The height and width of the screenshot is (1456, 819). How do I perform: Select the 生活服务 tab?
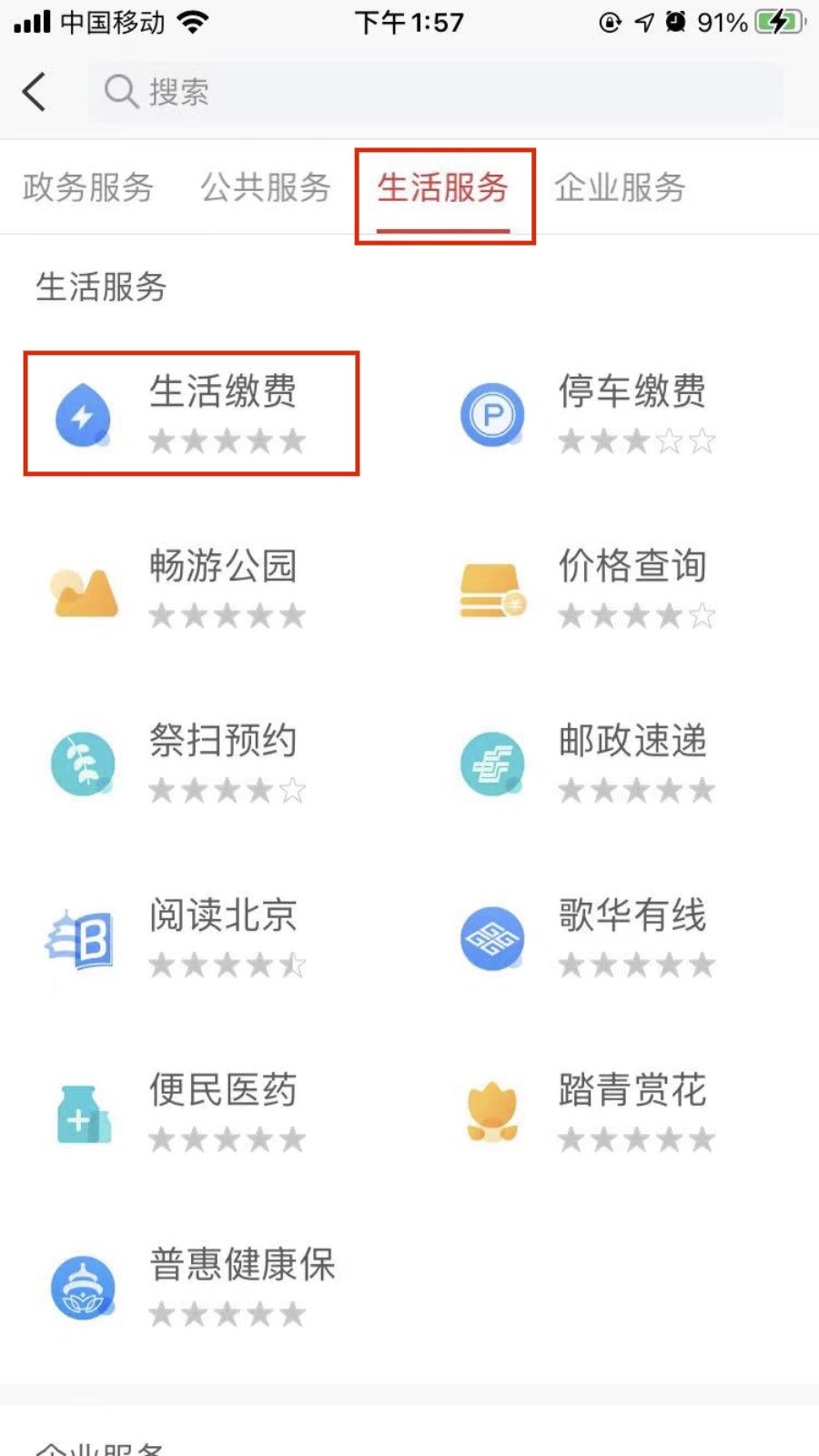click(443, 188)
